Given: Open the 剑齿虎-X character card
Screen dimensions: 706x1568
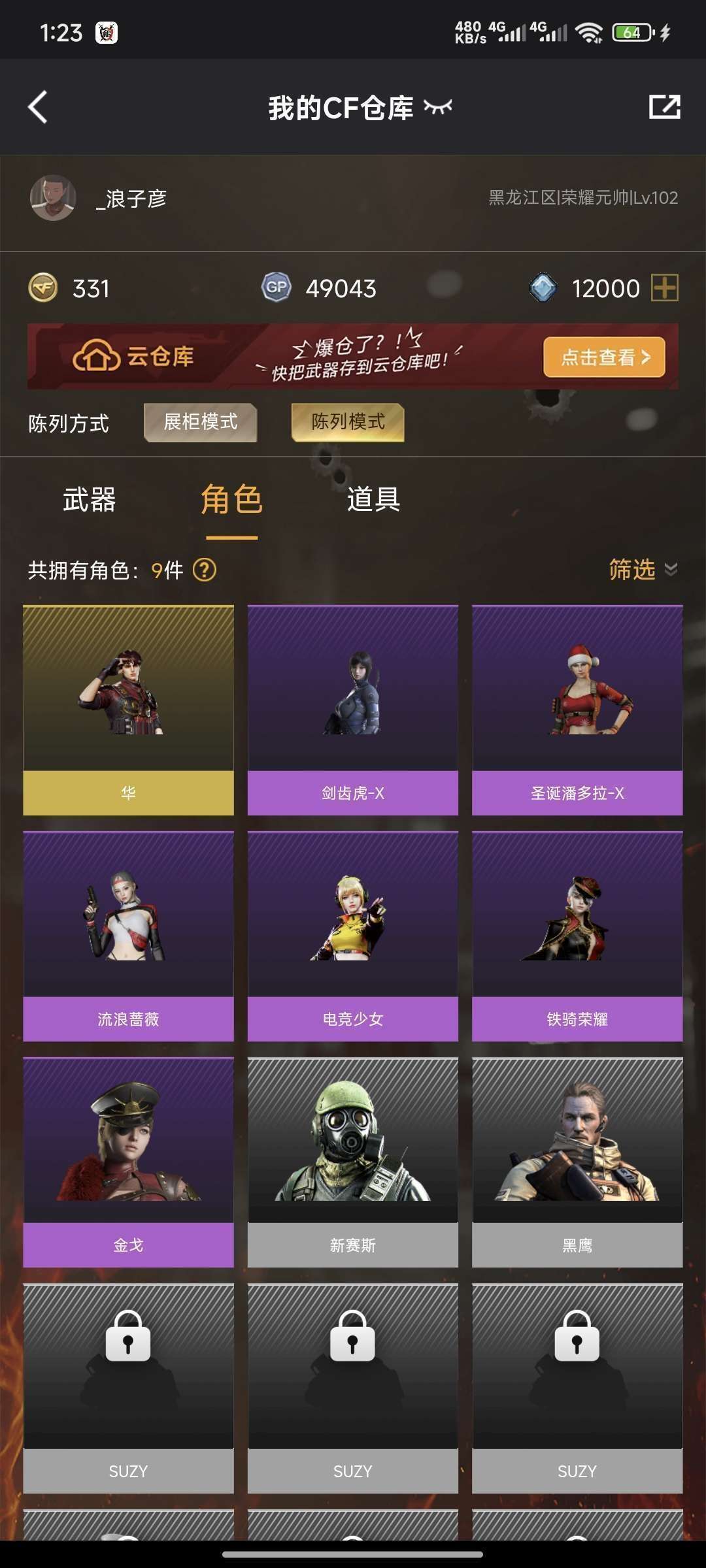Looking at the screenshot, I should click(x=353, y=710).
